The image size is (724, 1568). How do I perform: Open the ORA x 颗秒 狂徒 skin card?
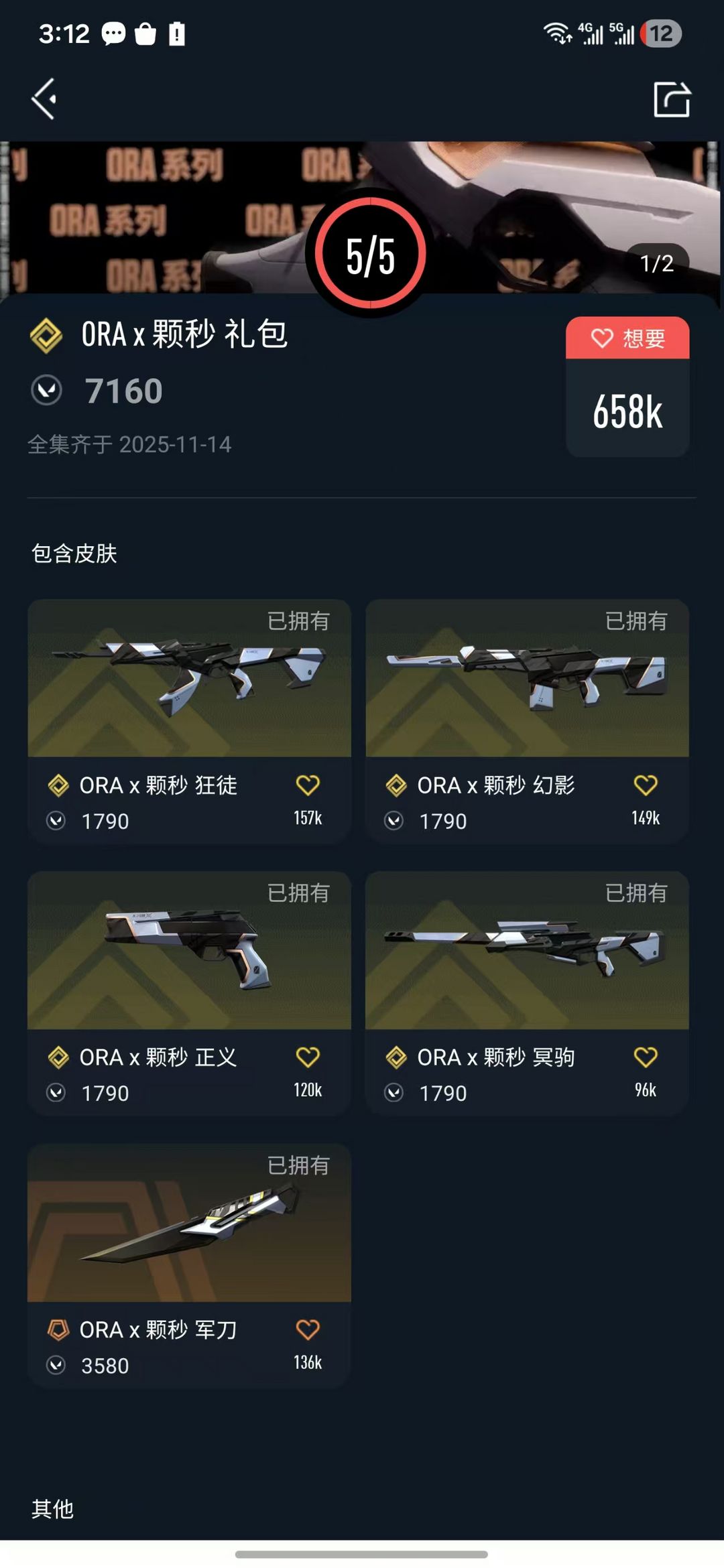pyautogui.click(x=189, y=678)
